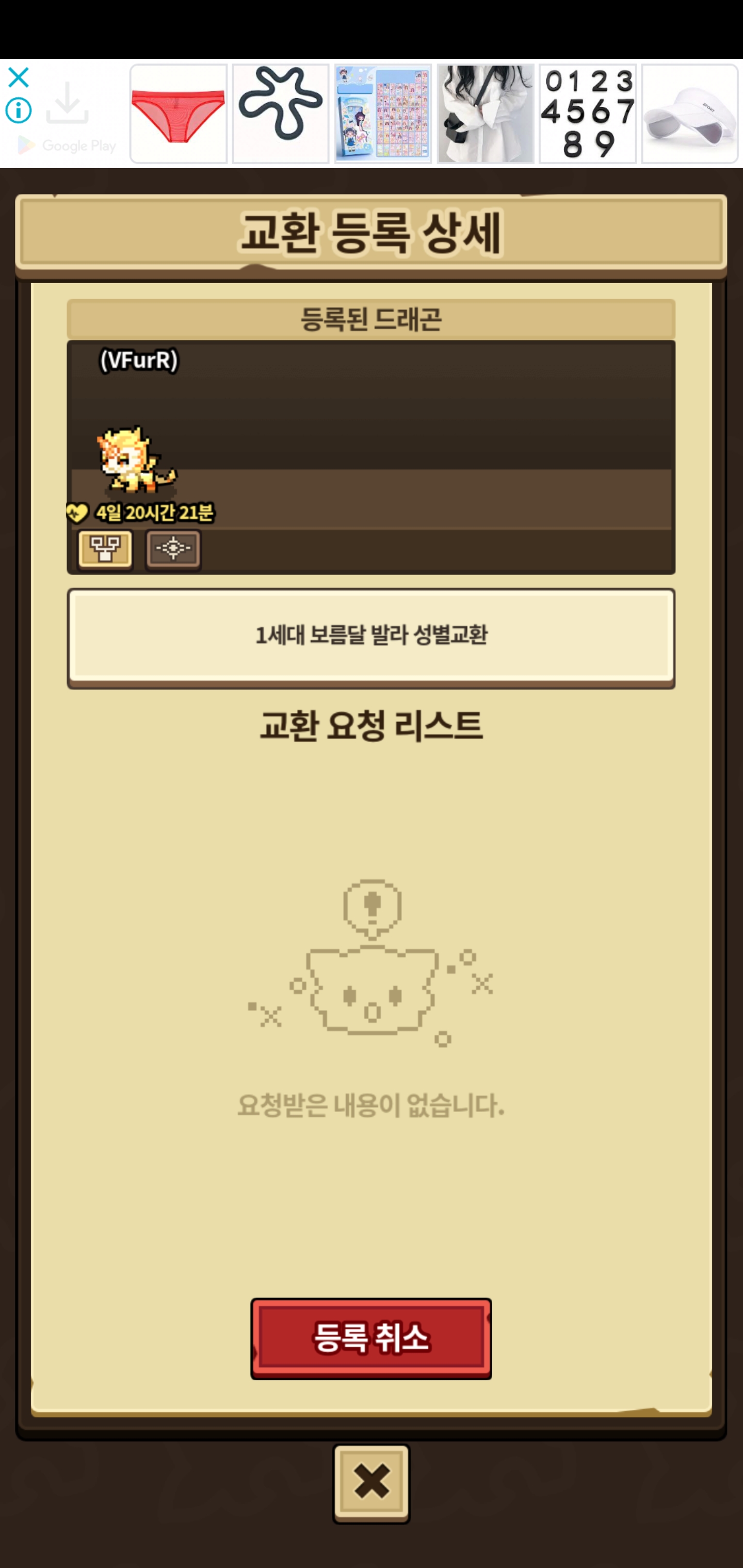Screen dimensions: 743x1568
Task: Open the ad info icon
Action: click(19, 111)
